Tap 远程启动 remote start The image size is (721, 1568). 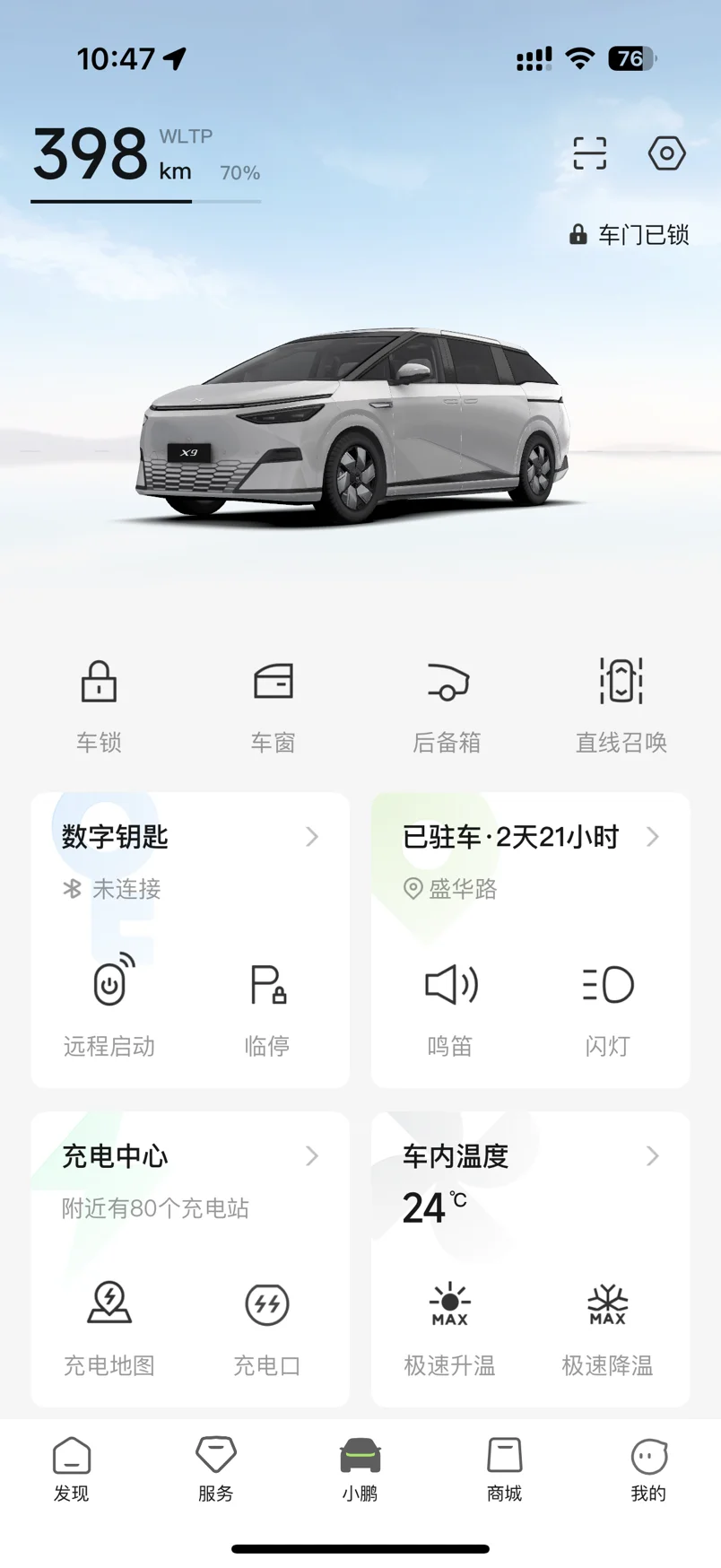(x=109, y=1004)
